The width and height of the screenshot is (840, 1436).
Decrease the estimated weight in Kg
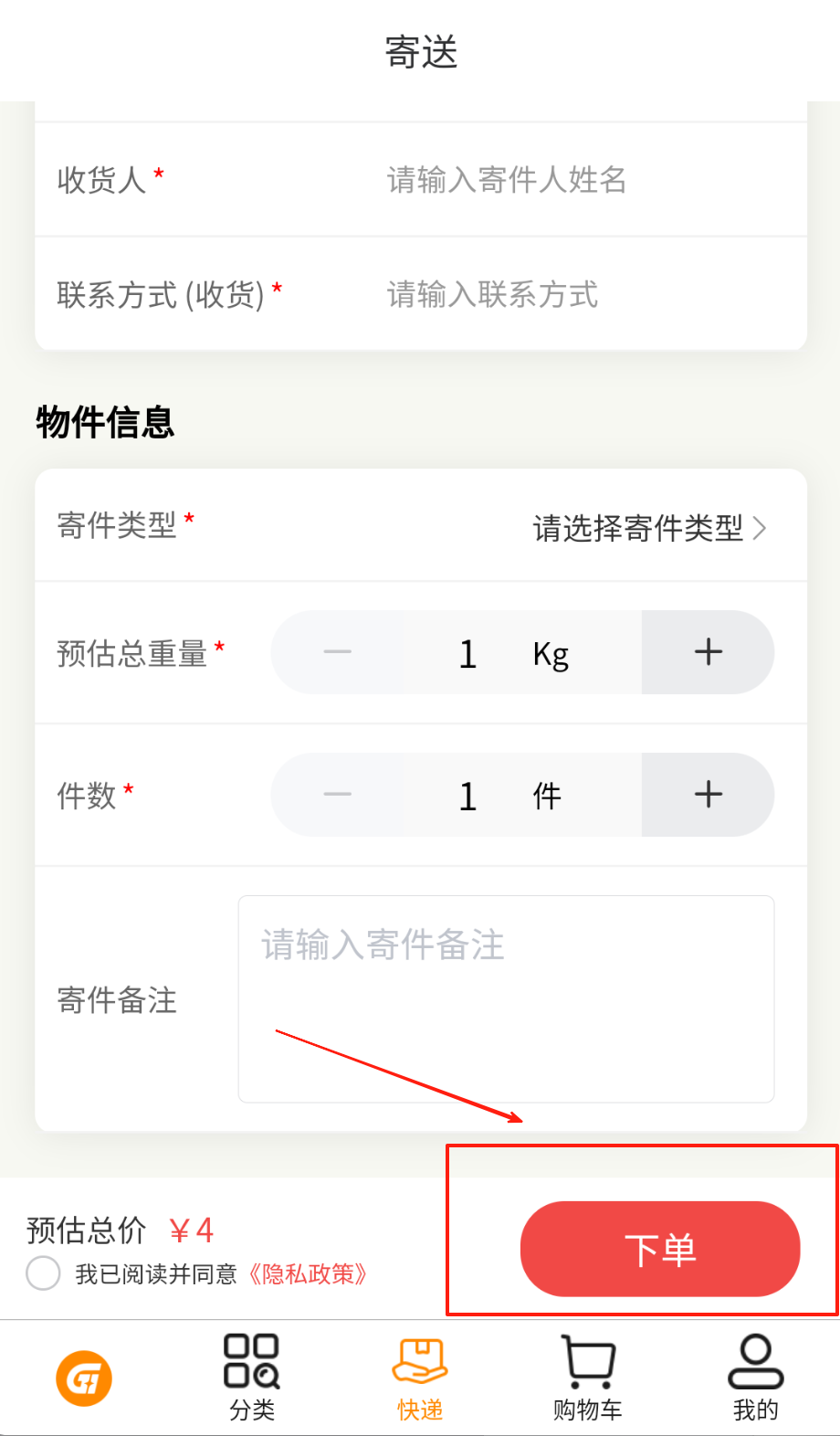pos(337,652)
